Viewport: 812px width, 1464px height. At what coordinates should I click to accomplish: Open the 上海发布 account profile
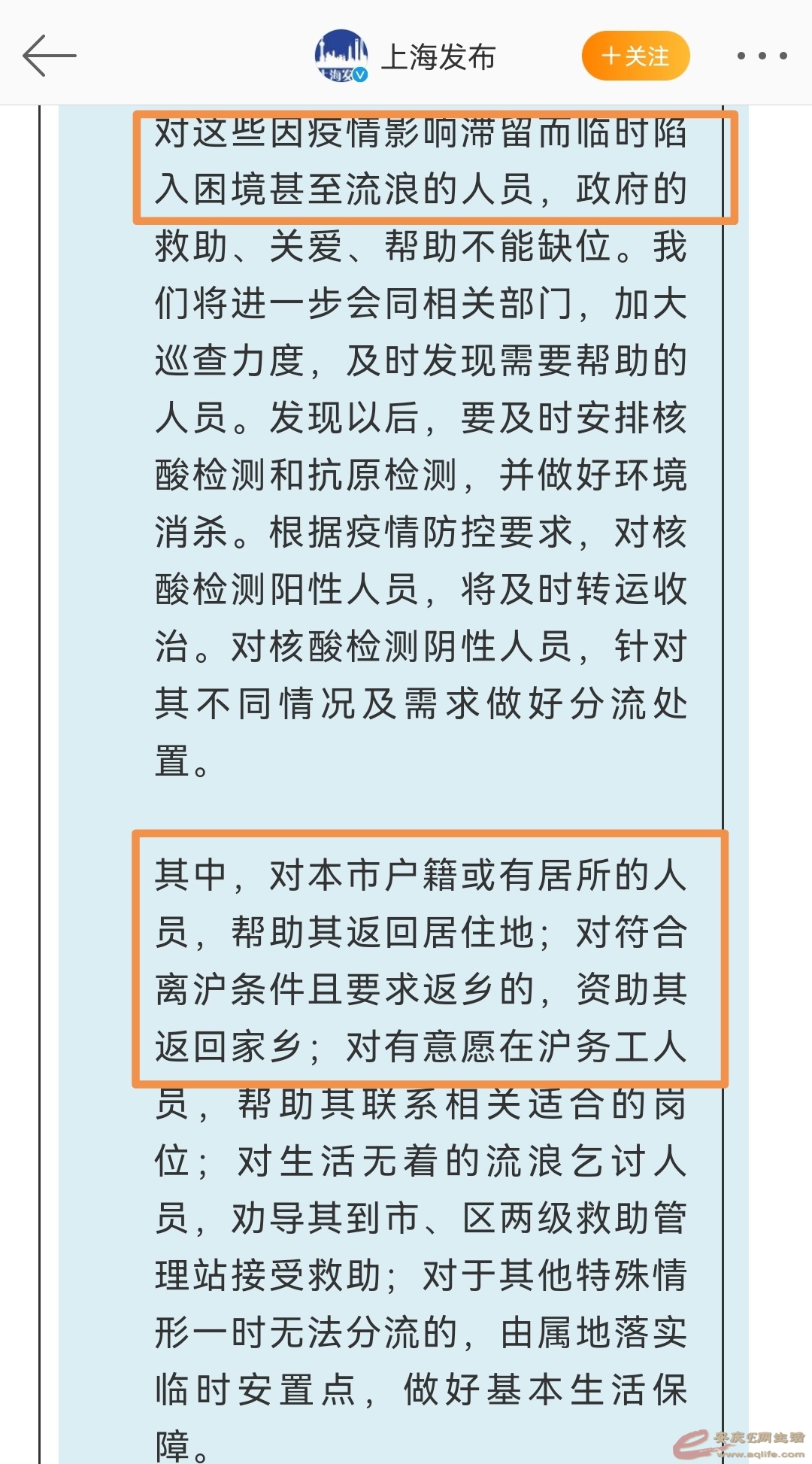pos(438,56)
